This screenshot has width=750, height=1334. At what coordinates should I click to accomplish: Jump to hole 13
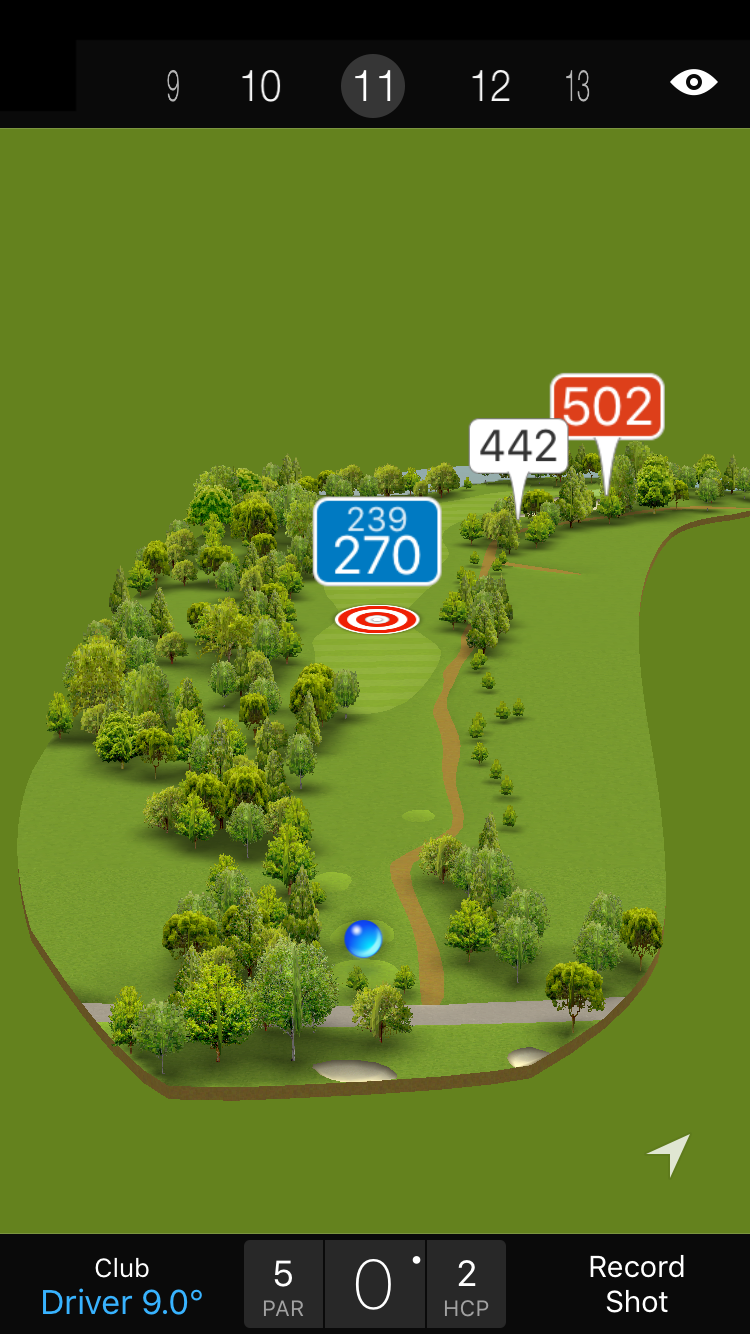(x=577, y=87)
